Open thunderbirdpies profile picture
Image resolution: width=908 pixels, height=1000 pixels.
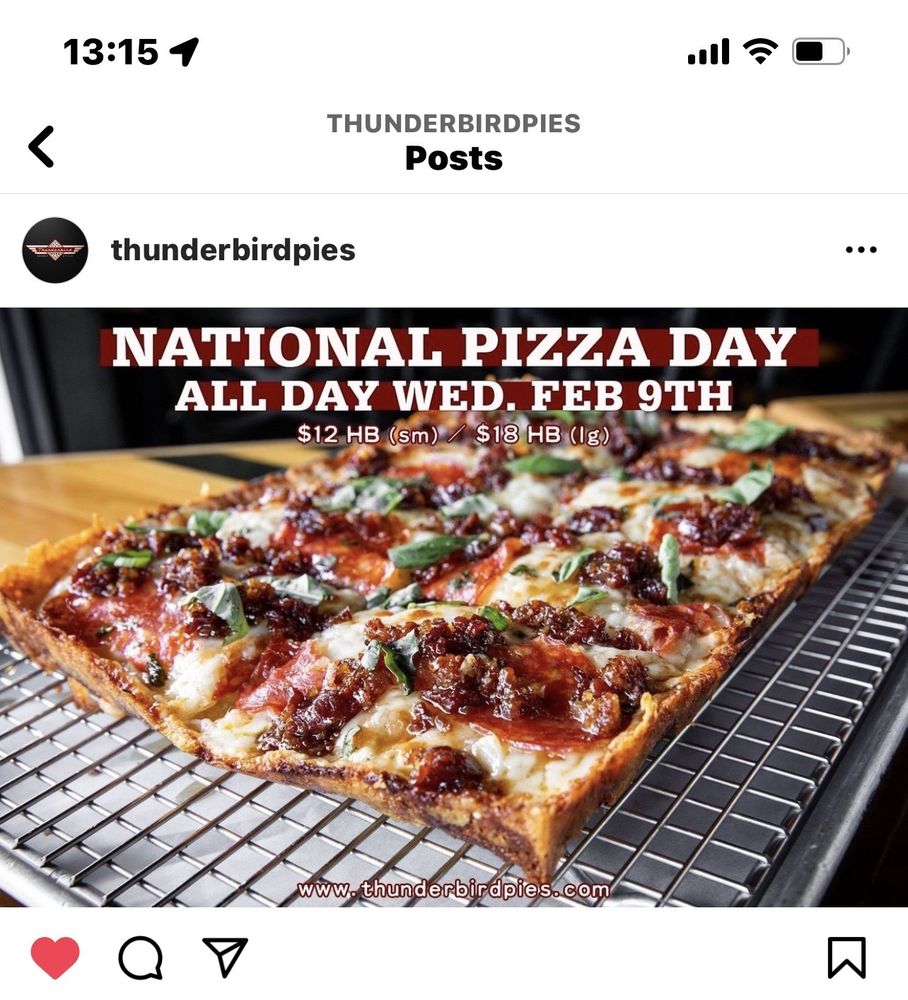click(x=55, y=250)
